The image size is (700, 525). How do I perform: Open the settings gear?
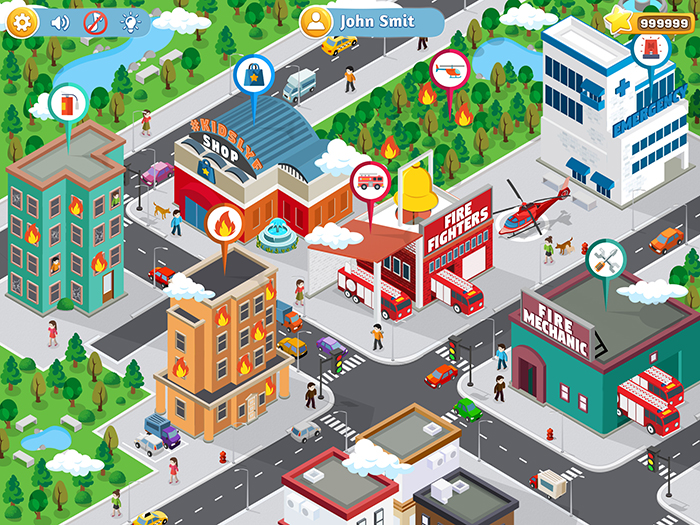pos(22,22)
